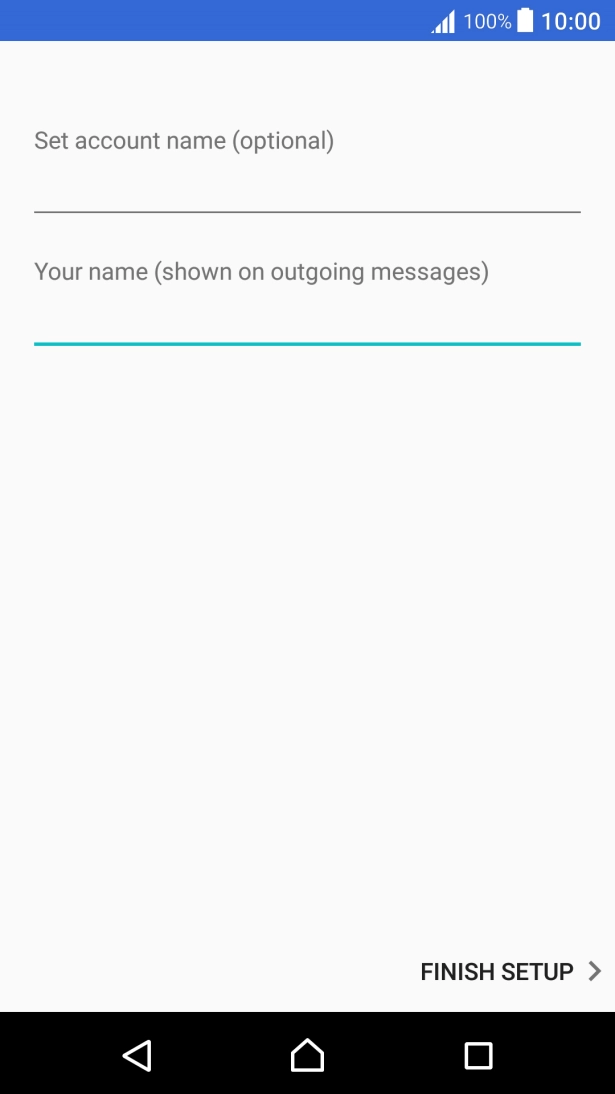Open recent apps overview
Image resolution: width=615 pixels, height=1094 pixels.
(x=478, y=1055)
